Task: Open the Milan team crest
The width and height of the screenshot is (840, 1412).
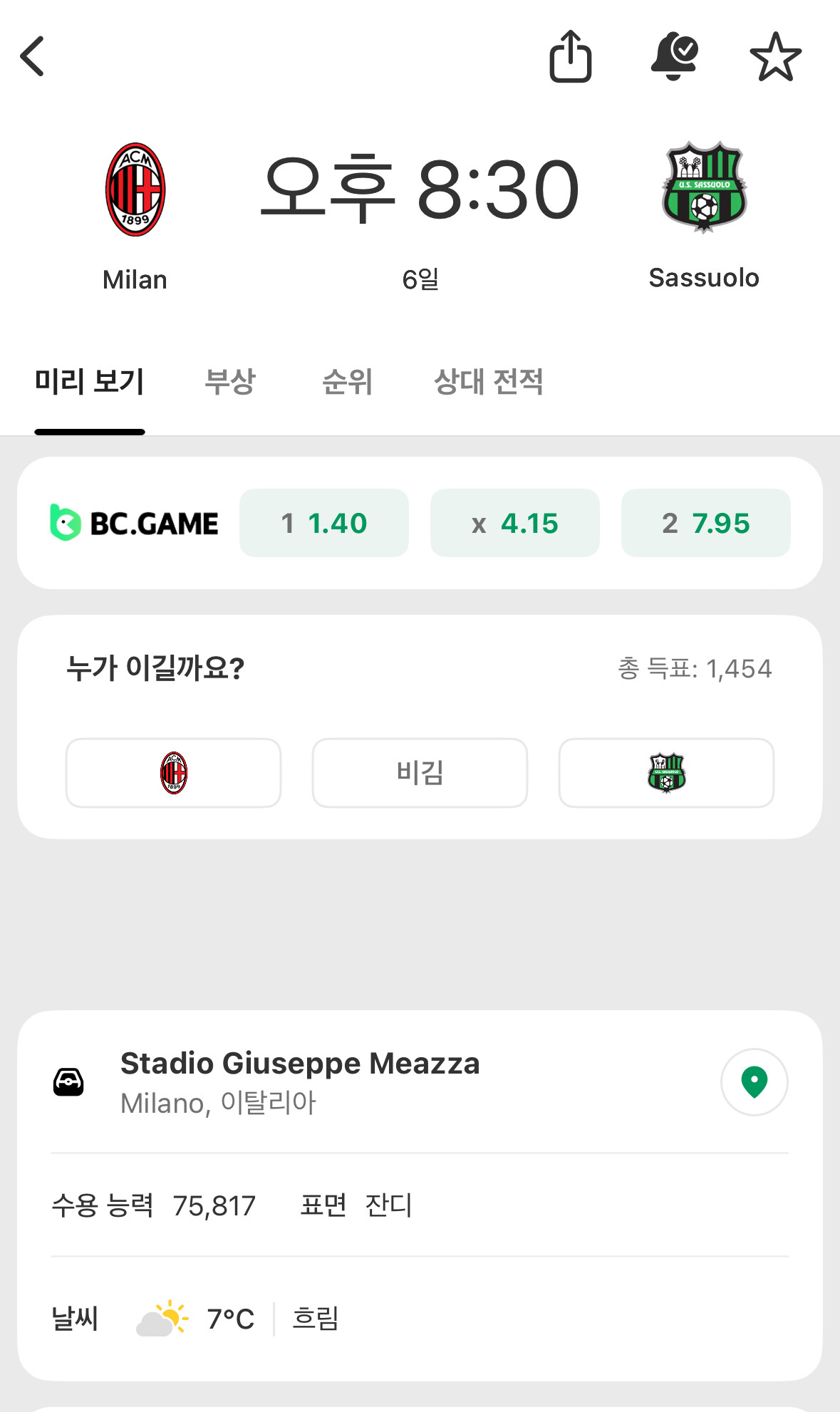Action: pos(135,189)
